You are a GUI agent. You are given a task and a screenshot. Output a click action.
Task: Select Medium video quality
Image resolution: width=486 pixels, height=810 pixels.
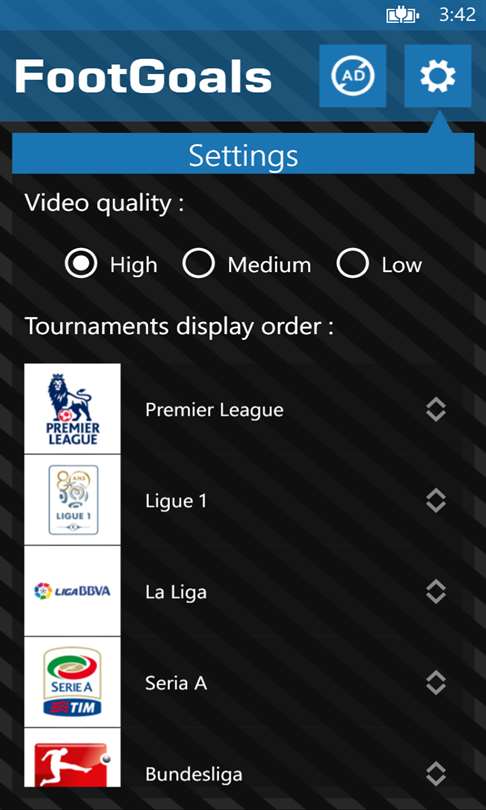click(198, 263)
